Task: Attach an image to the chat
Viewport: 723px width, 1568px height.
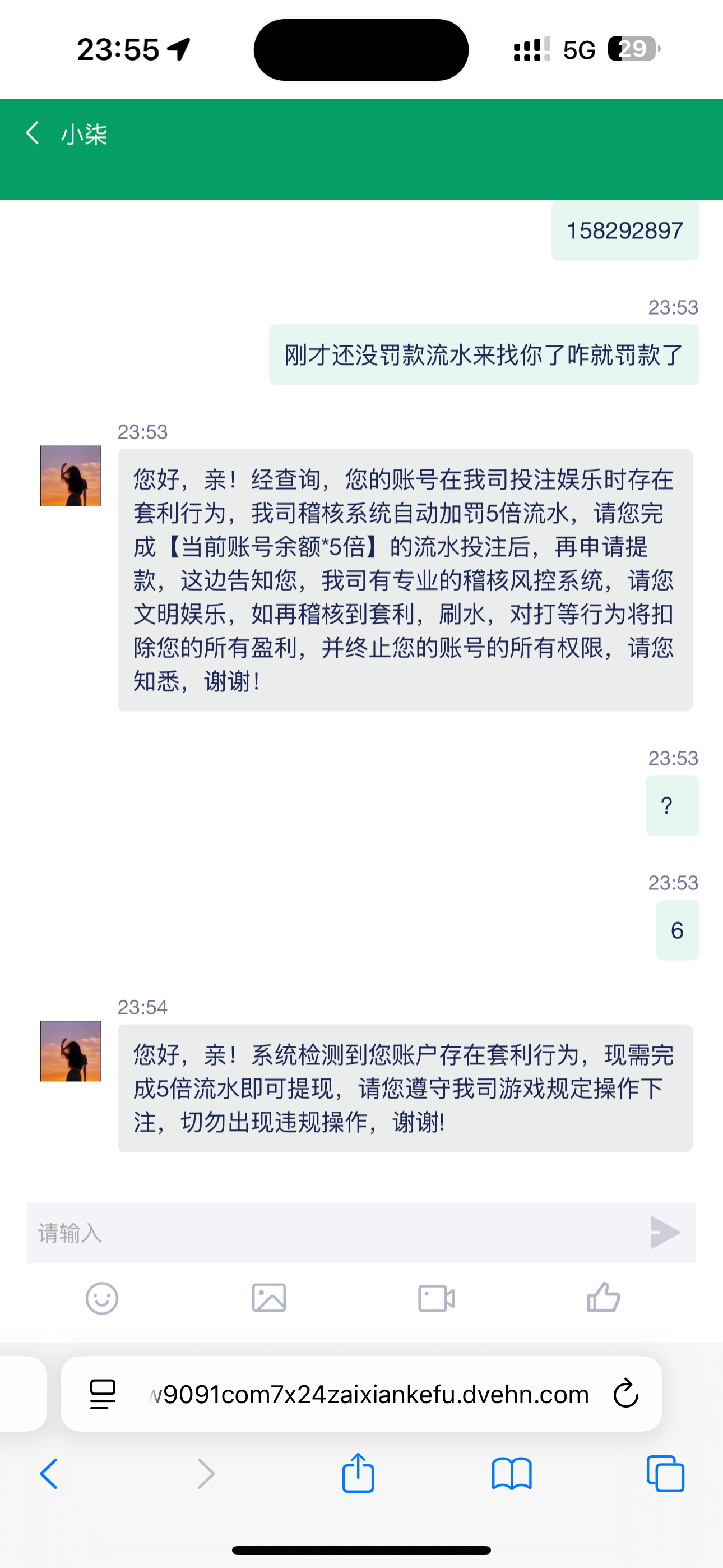Action: 269,1298
